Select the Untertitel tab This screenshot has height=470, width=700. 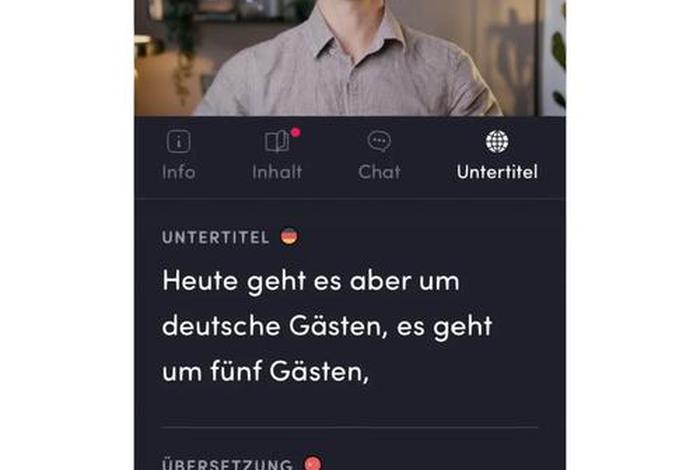[497, 155]
